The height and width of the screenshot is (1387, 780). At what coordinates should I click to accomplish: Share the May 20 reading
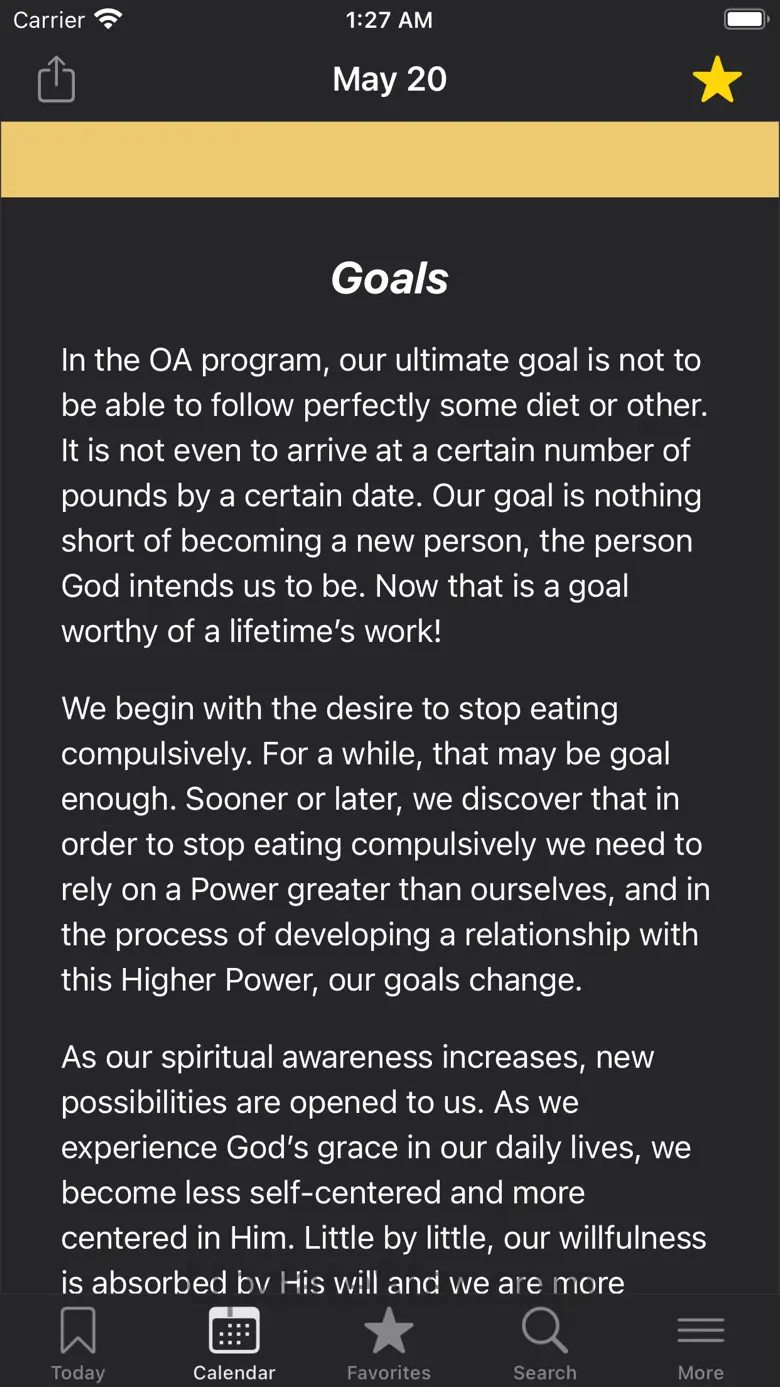pyautogui.click(x=56, y=79)
